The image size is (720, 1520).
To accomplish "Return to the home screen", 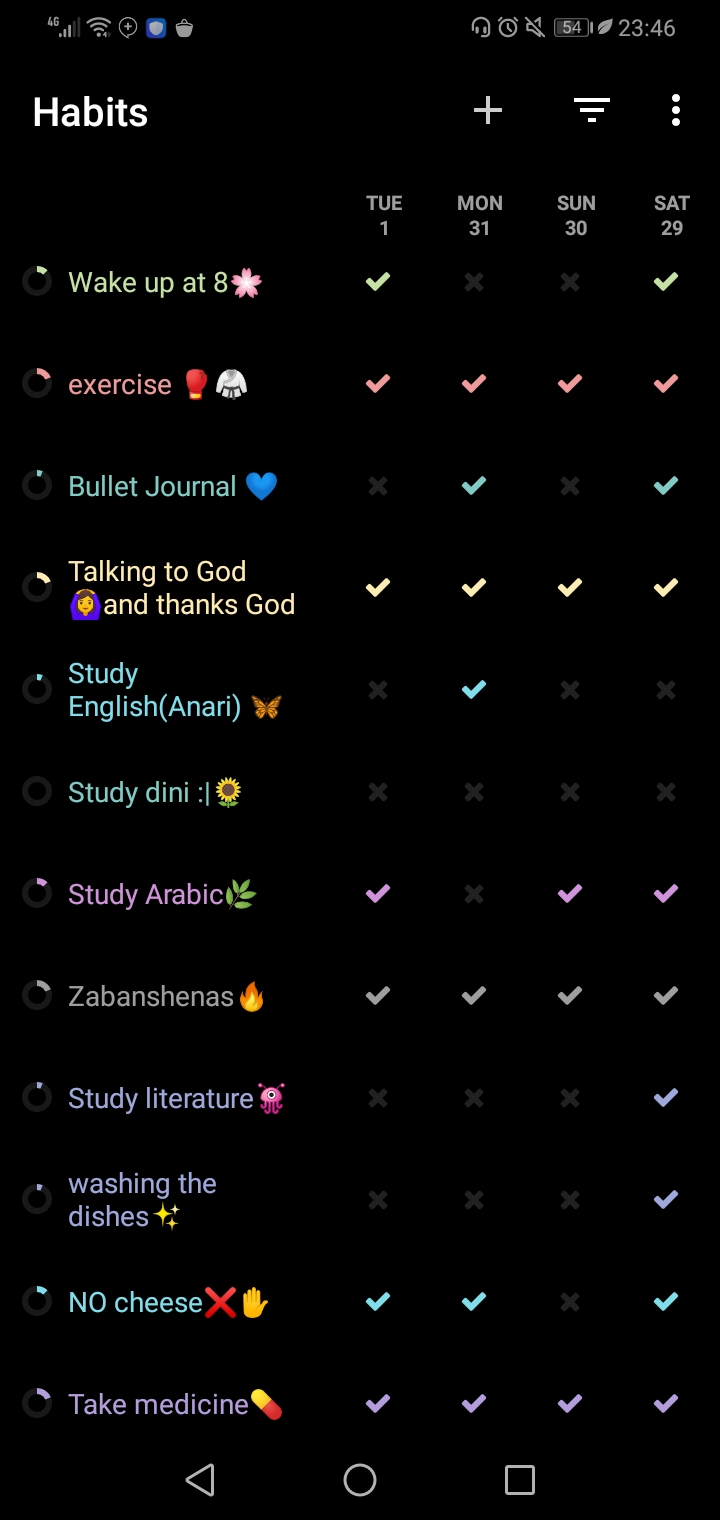I will tap(360, 1480).
